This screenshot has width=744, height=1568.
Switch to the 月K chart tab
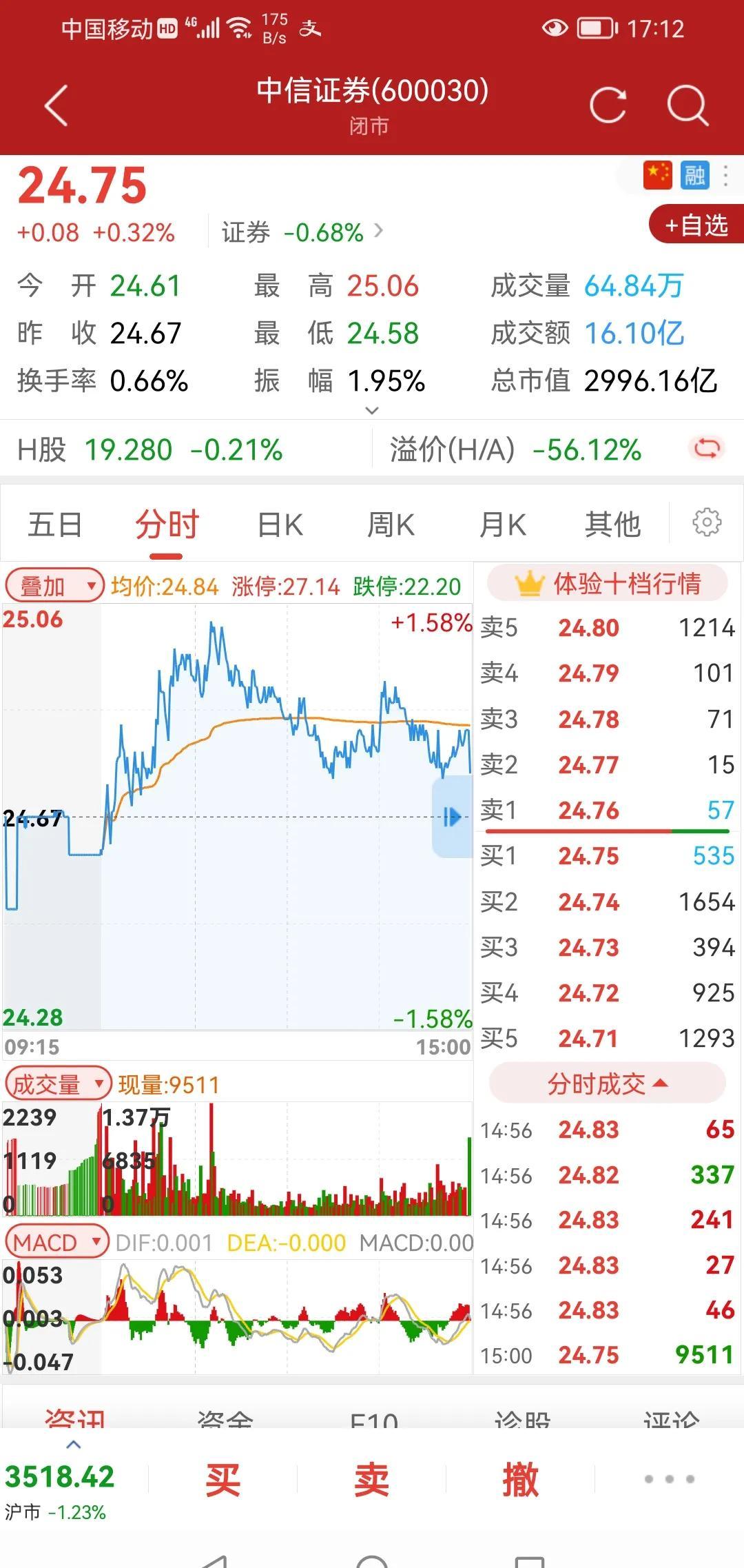pyautogui.click(x=502, y=525)
